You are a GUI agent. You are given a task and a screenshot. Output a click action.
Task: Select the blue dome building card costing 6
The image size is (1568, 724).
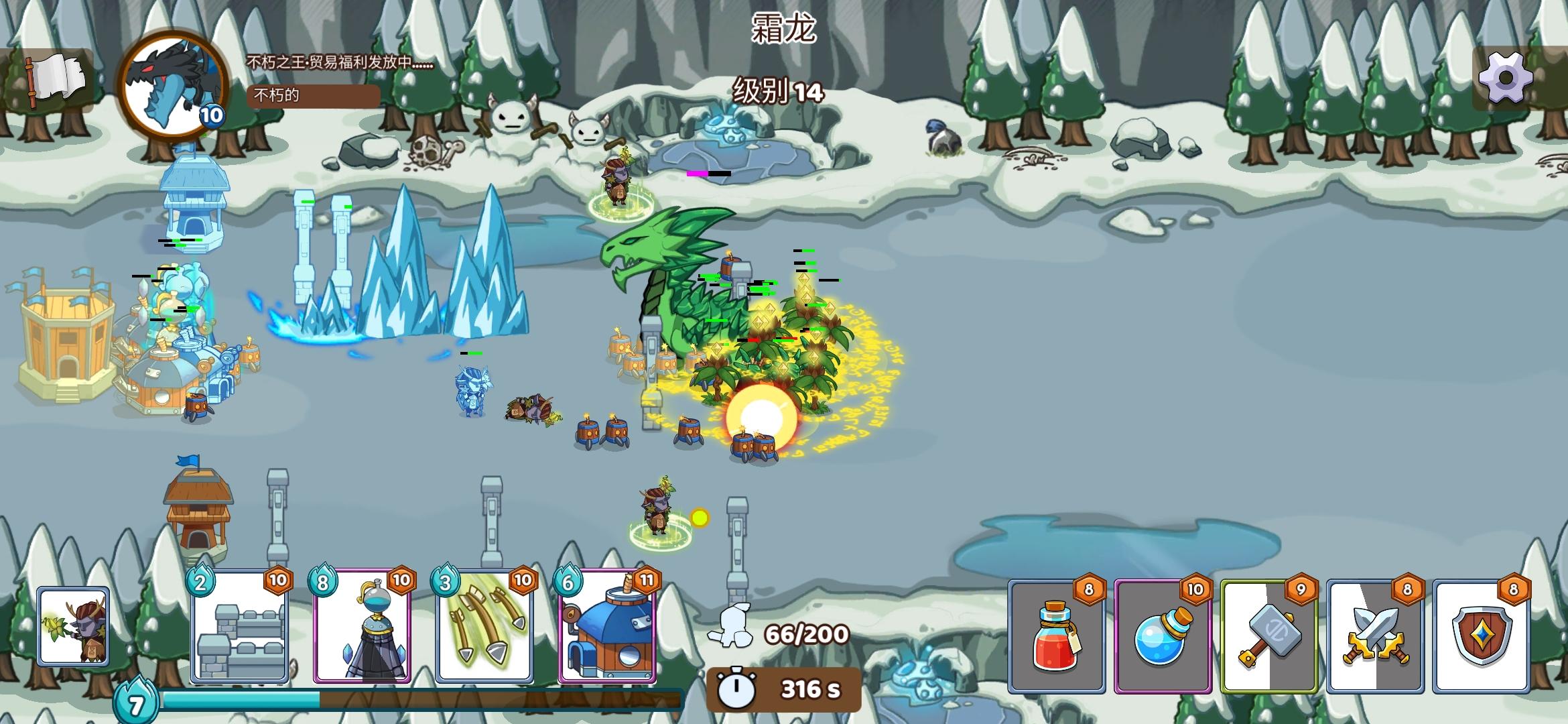pyautogui.click(x=607, y=627)
